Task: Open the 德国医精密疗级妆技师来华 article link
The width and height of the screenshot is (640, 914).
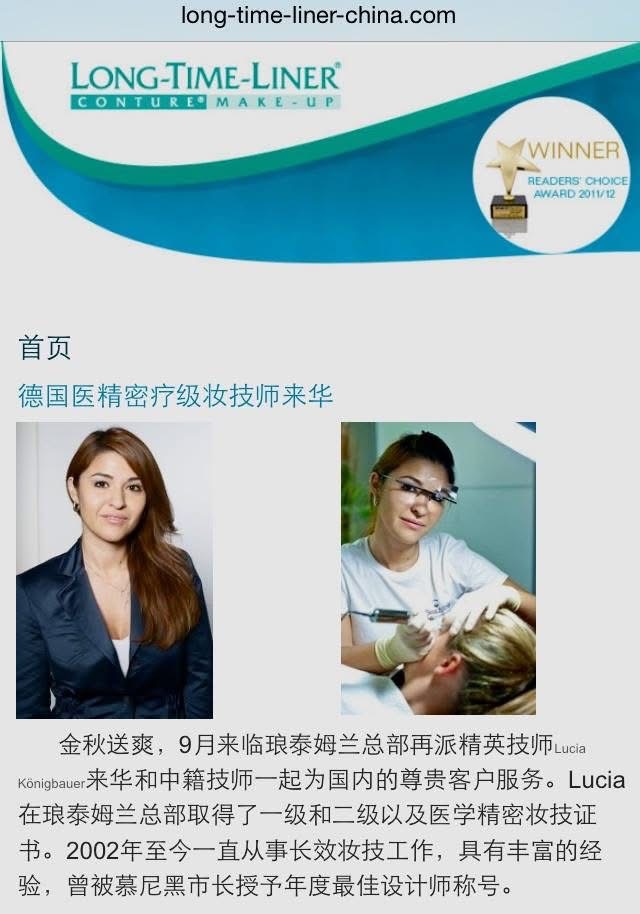Action: (x=175, y=396)
